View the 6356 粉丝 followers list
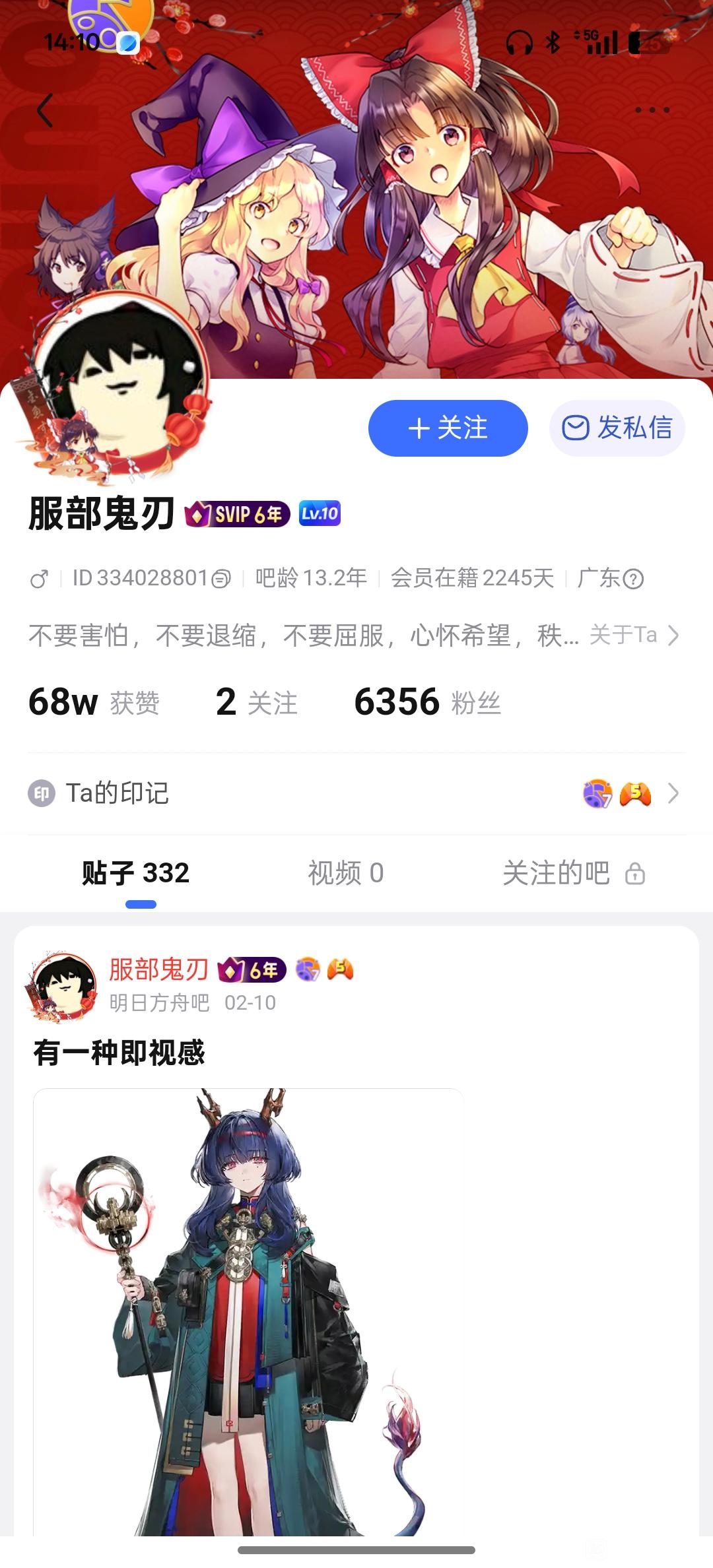Viewport: 713px width, 1568px height. click(x=427, y=702)
